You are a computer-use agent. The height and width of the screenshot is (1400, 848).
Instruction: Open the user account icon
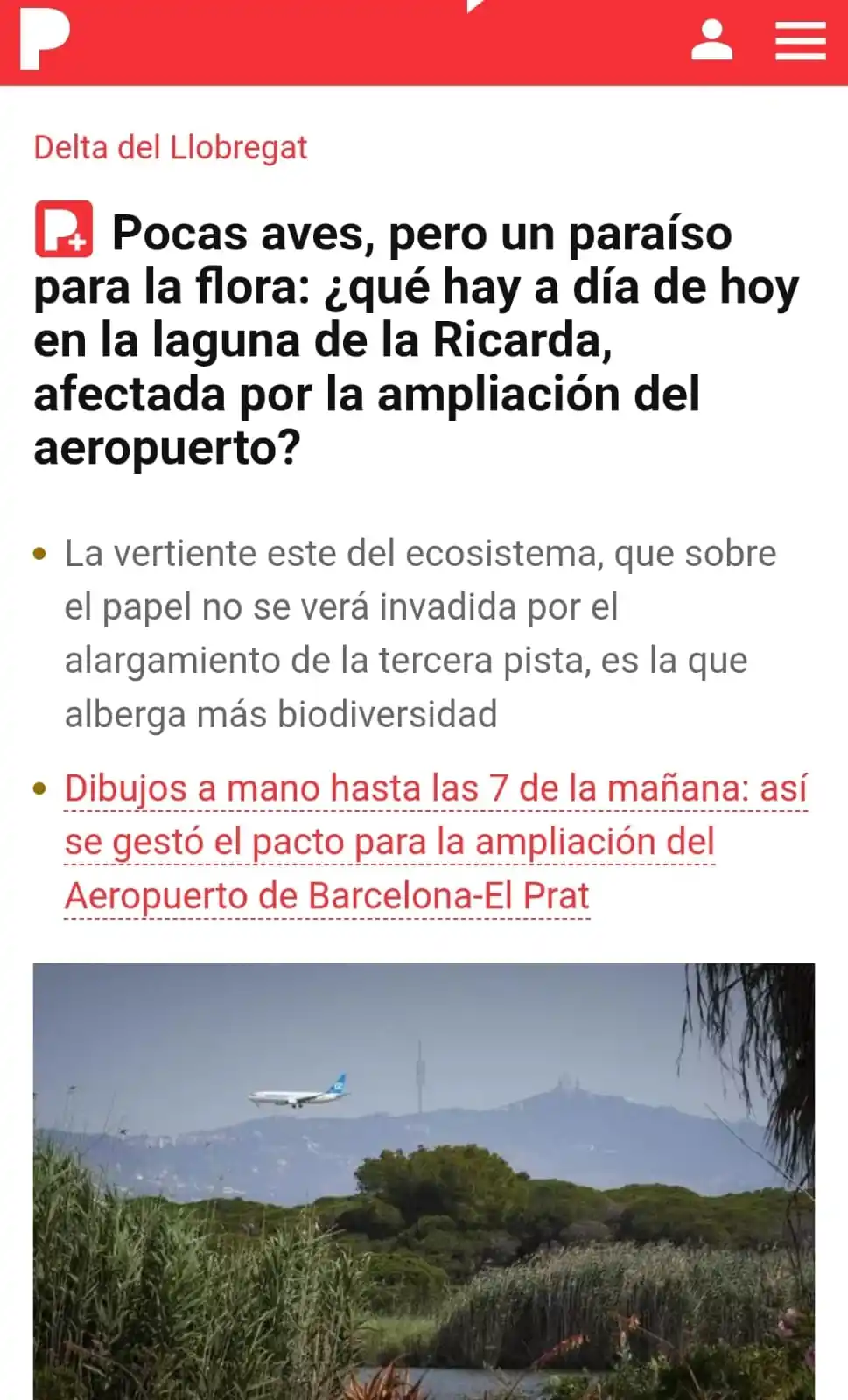point(711,40)
